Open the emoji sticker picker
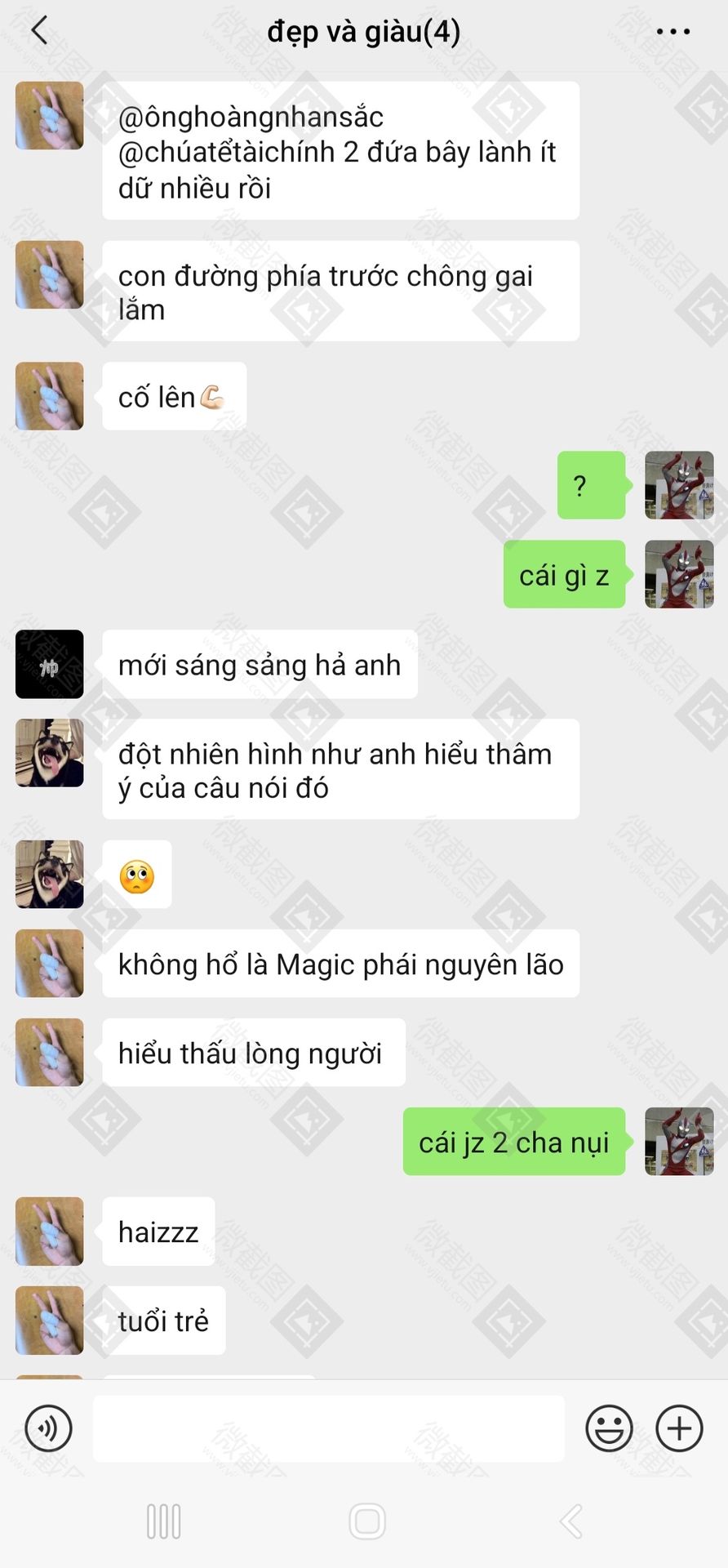This screenshot has height=1568, width=728. [x=609, y=1428]
